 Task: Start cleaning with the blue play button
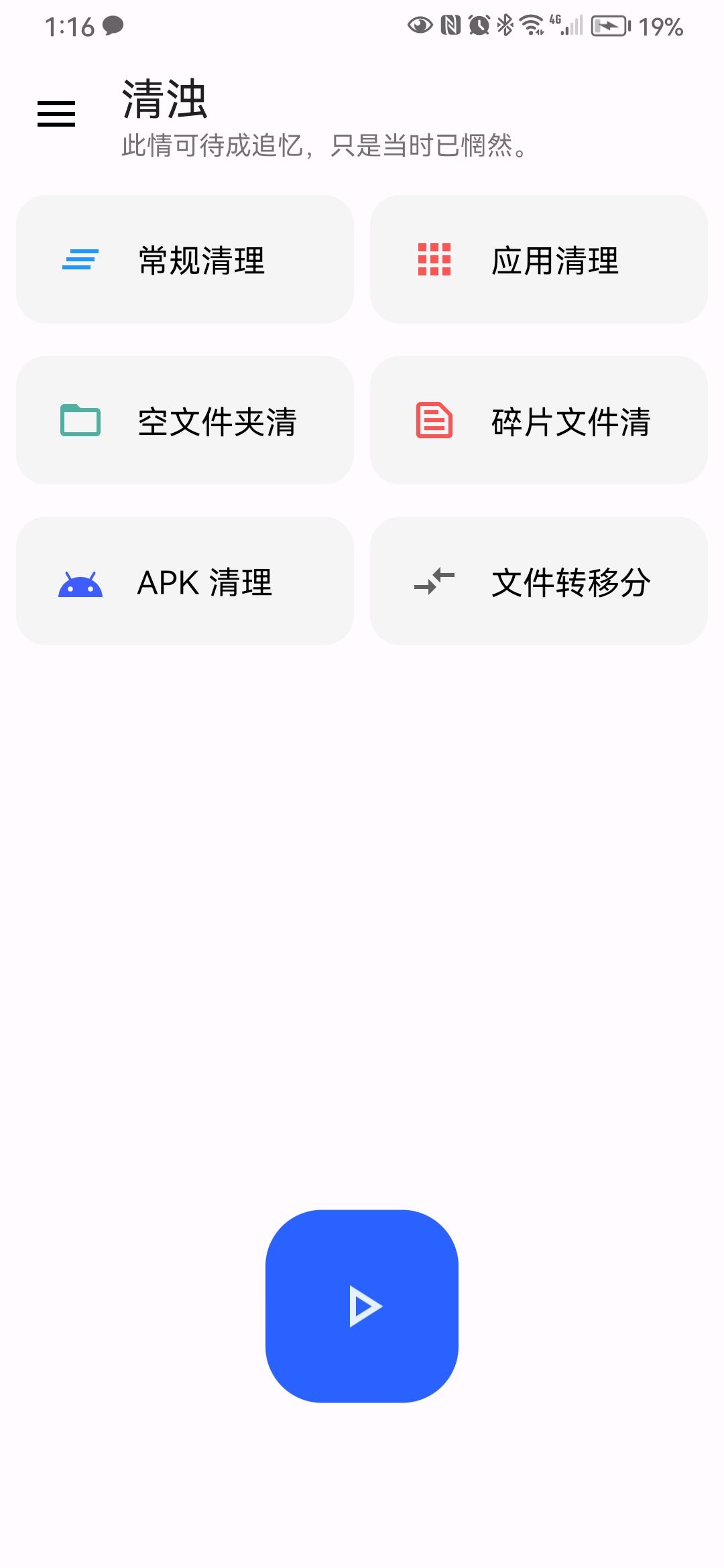tap(362, 1306)
